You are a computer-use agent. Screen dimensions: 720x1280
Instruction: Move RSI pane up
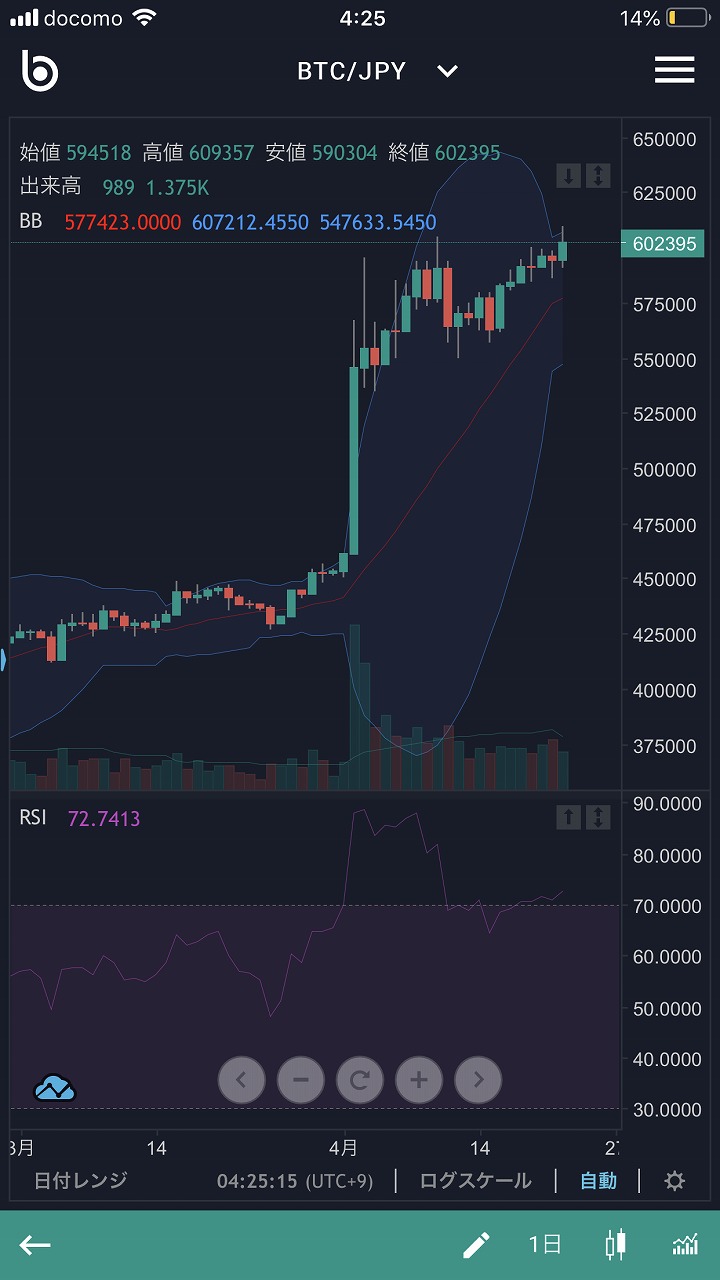click(568, 817)
